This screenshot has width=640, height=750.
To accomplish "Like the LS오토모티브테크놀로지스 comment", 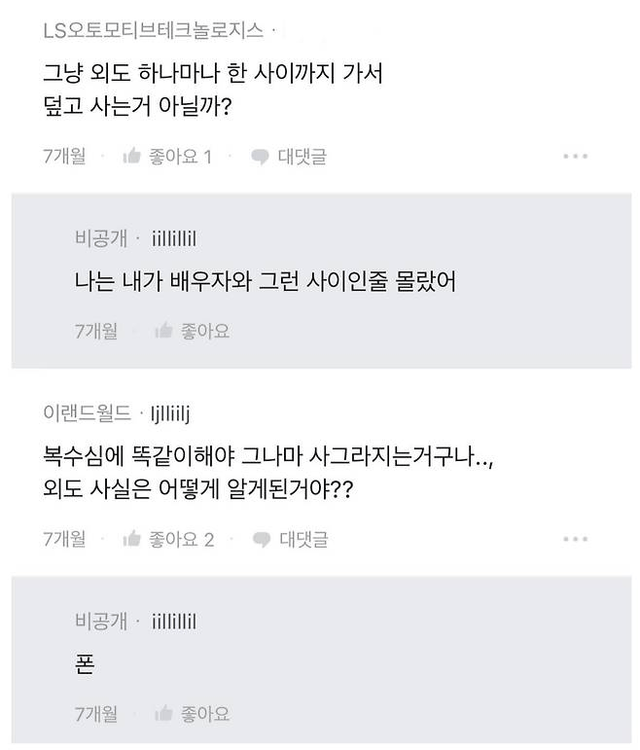I will pos(166,157).
